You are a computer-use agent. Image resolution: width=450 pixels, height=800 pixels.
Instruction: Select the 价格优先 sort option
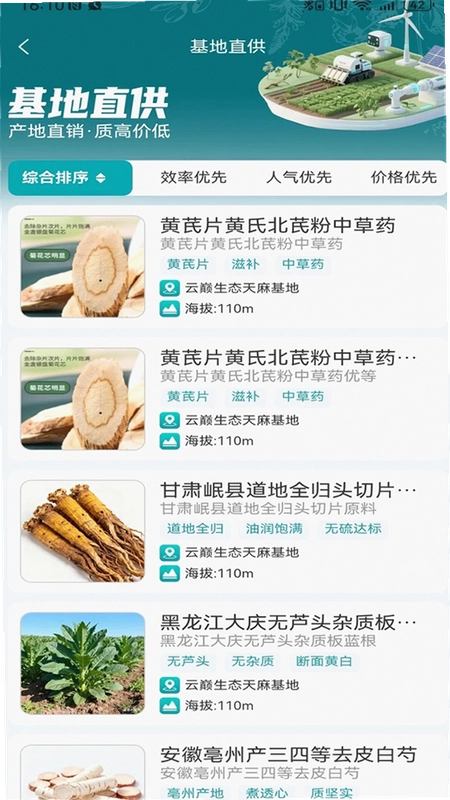pos(404,178)
